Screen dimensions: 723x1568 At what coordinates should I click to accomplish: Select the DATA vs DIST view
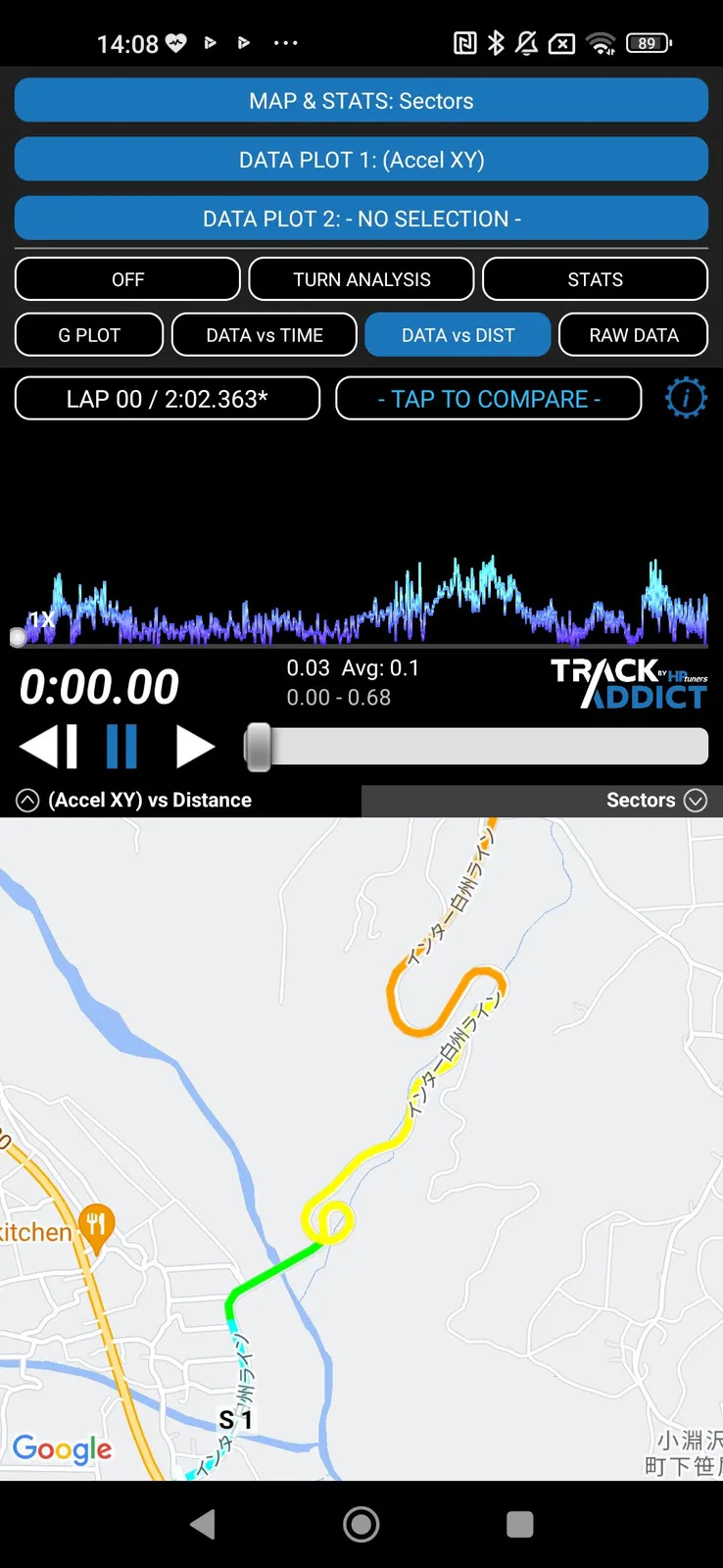coord(458,335)
